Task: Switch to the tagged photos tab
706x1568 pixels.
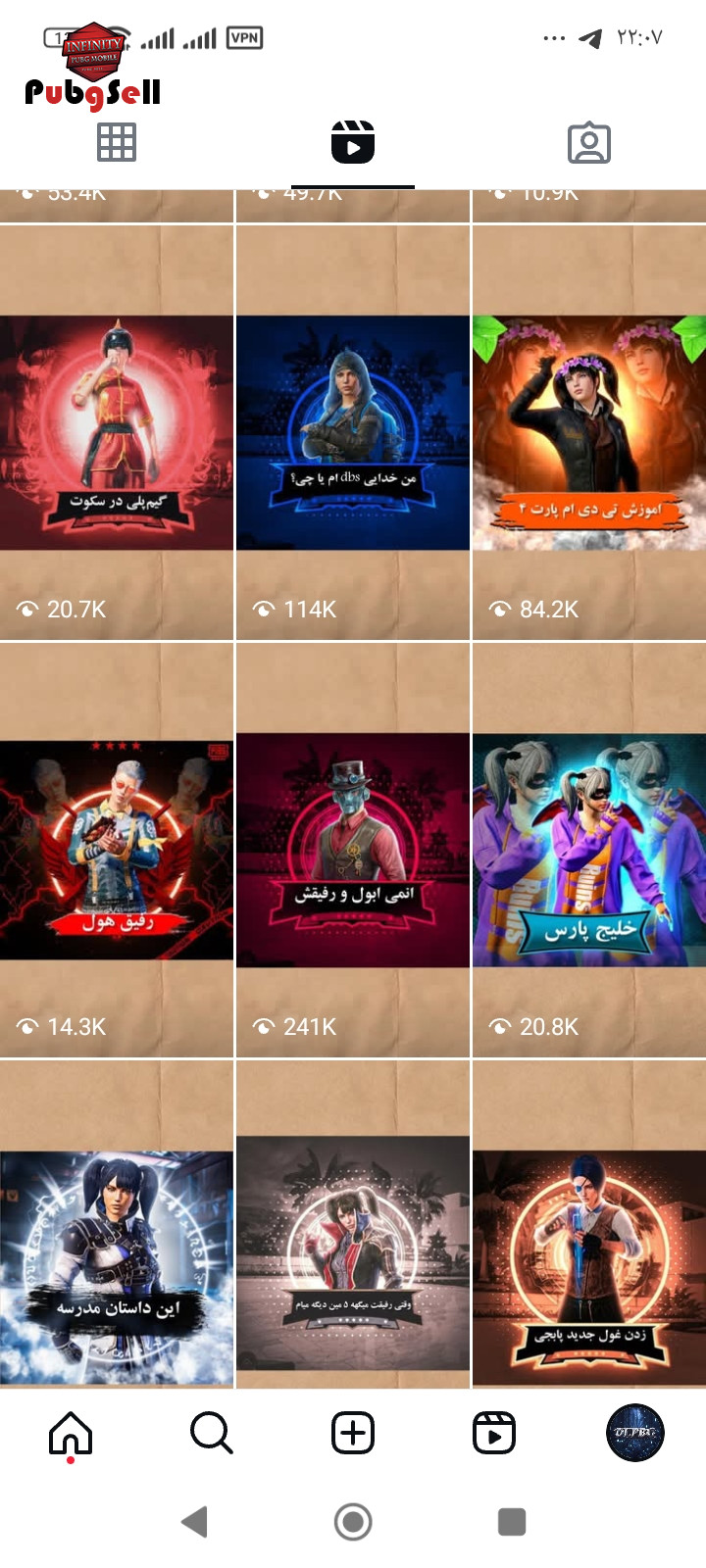Action: (589, 143)
